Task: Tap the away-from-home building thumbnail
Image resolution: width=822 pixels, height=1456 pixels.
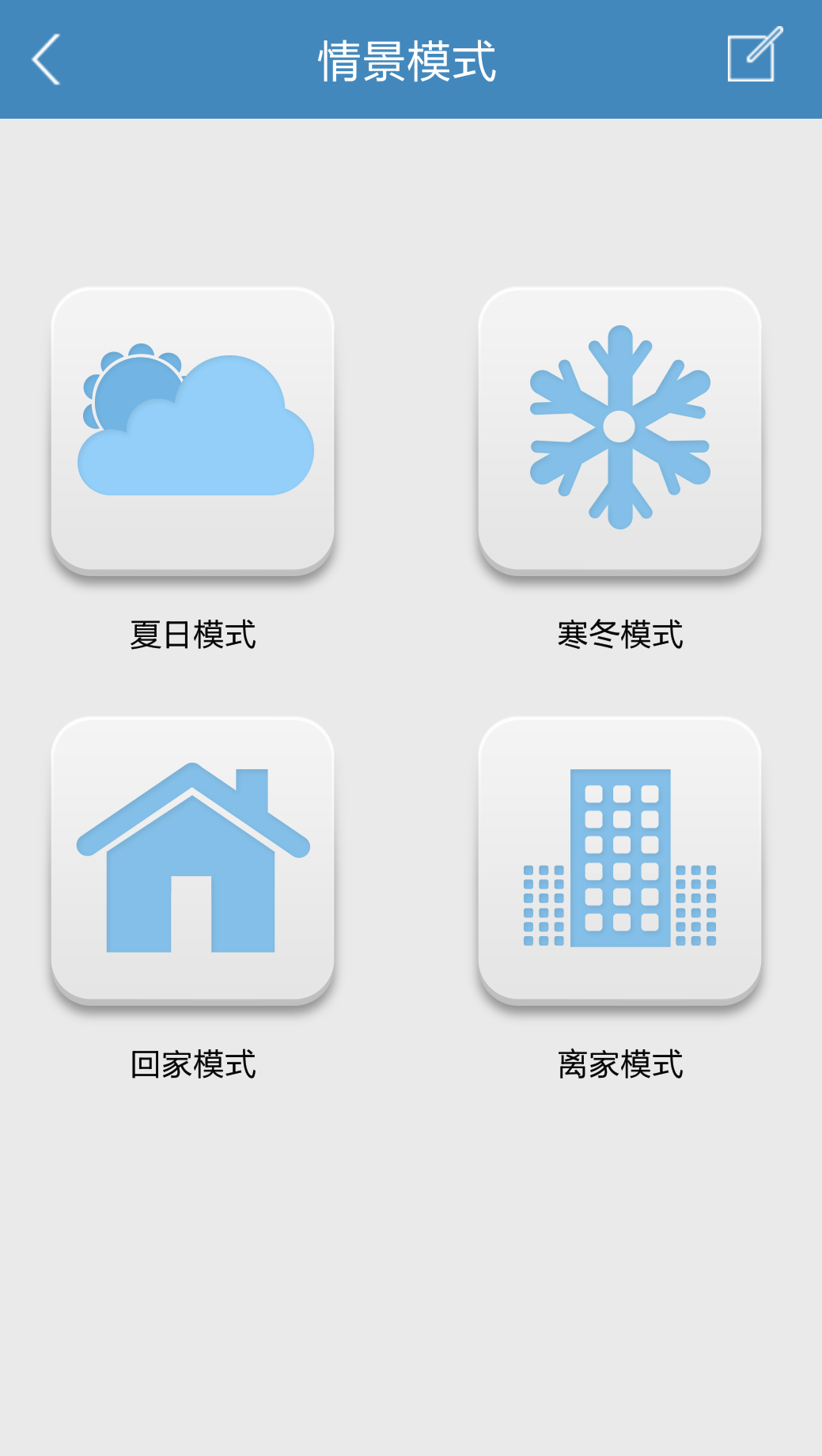Action: tap(619, 863)
